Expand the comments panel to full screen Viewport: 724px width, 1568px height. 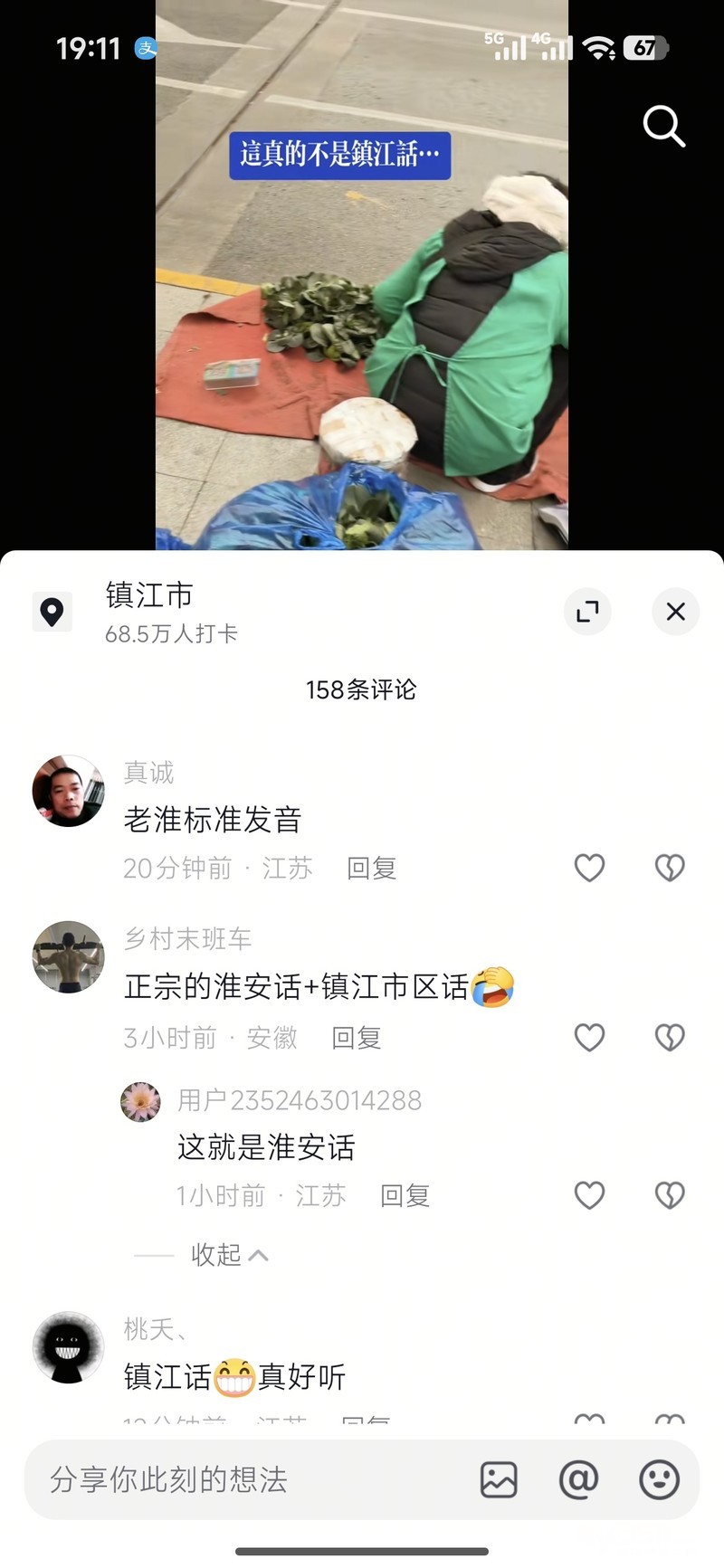coord(587,612)
